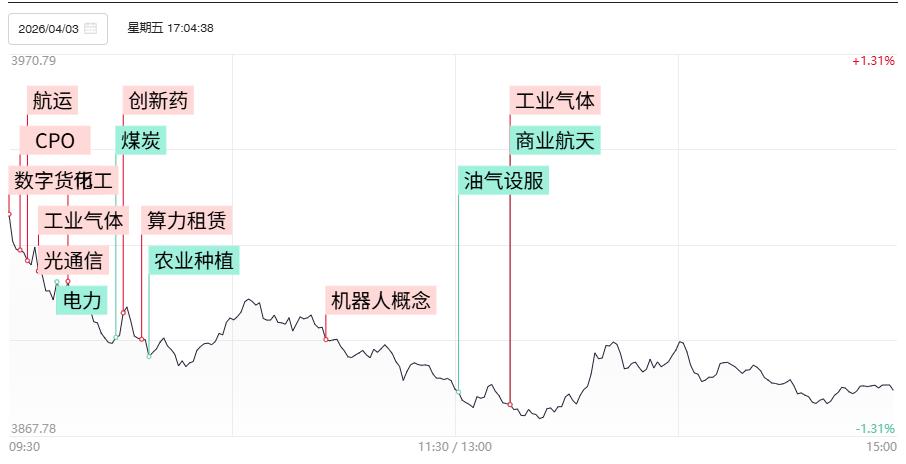Tap the 光通信 sector label

pos(73,262)
